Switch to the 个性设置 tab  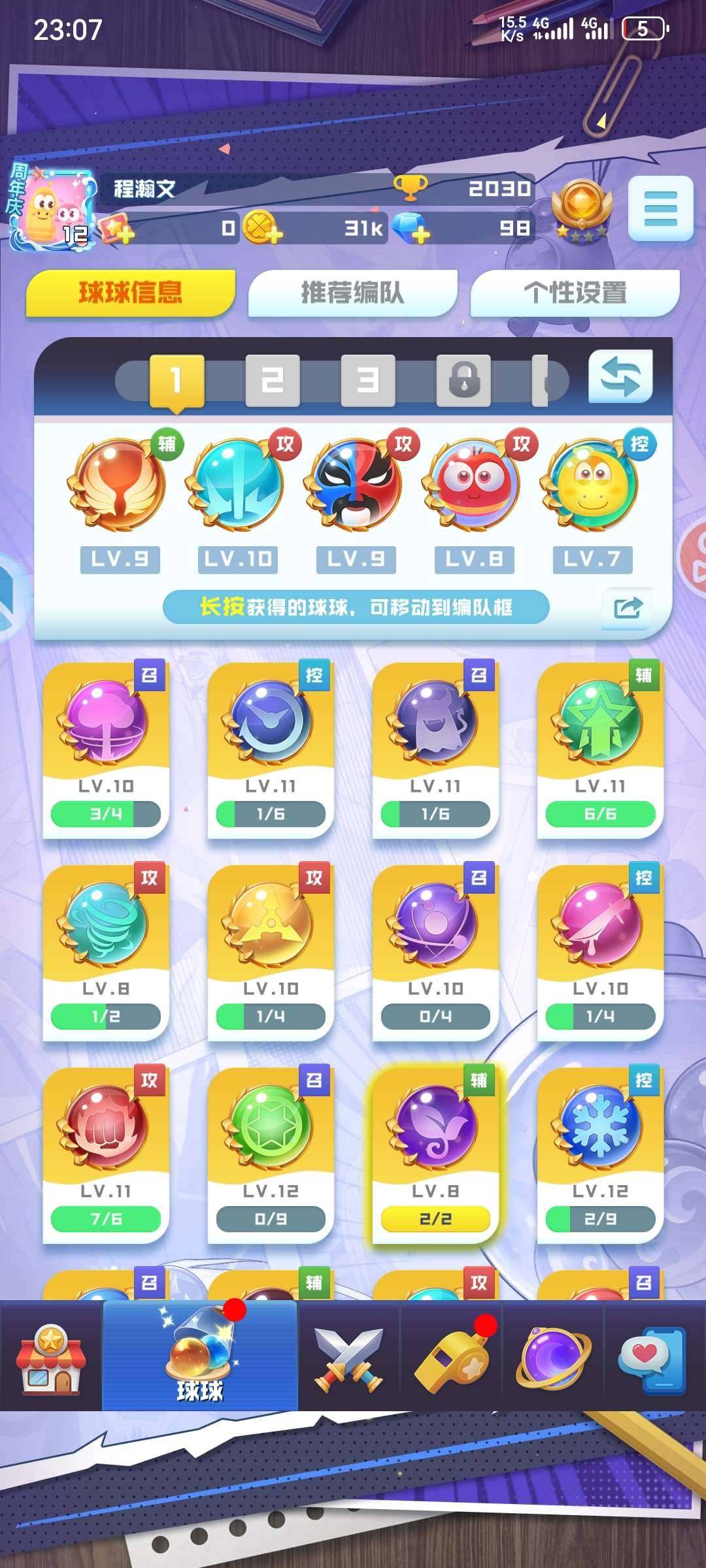point(575,293)
